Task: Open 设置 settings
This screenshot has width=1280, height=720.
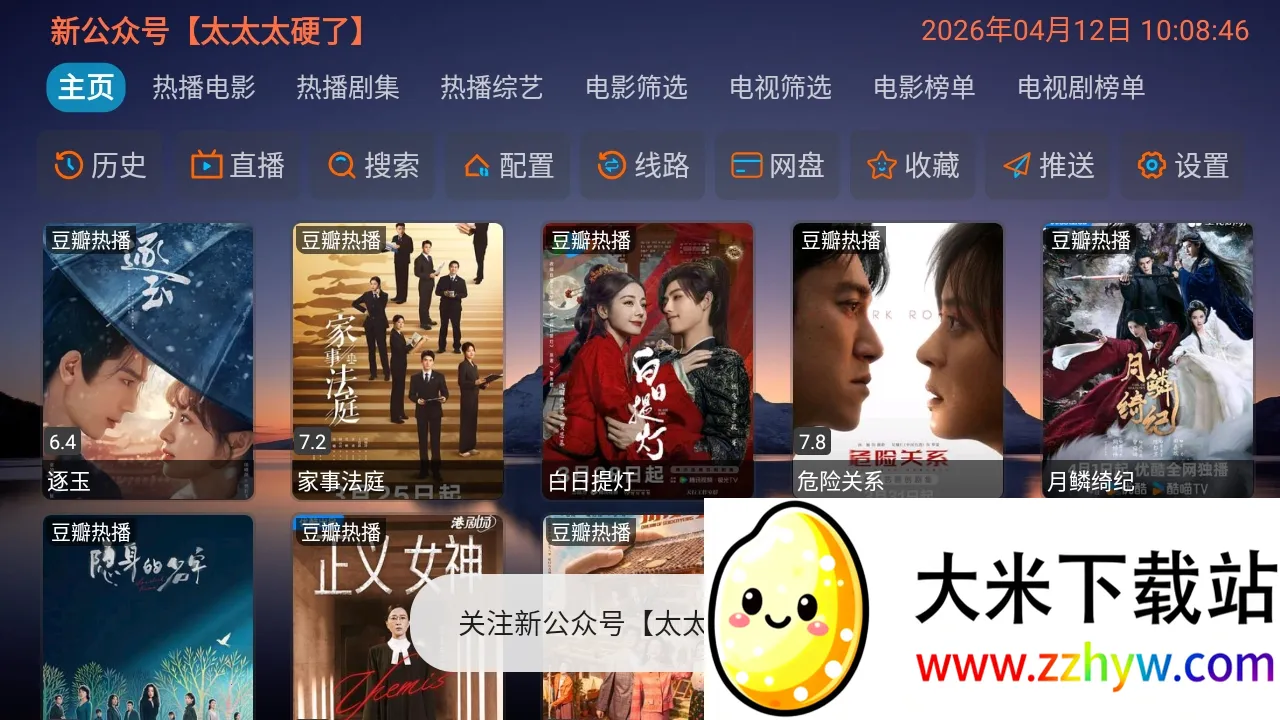Action: pos(1184,165)
